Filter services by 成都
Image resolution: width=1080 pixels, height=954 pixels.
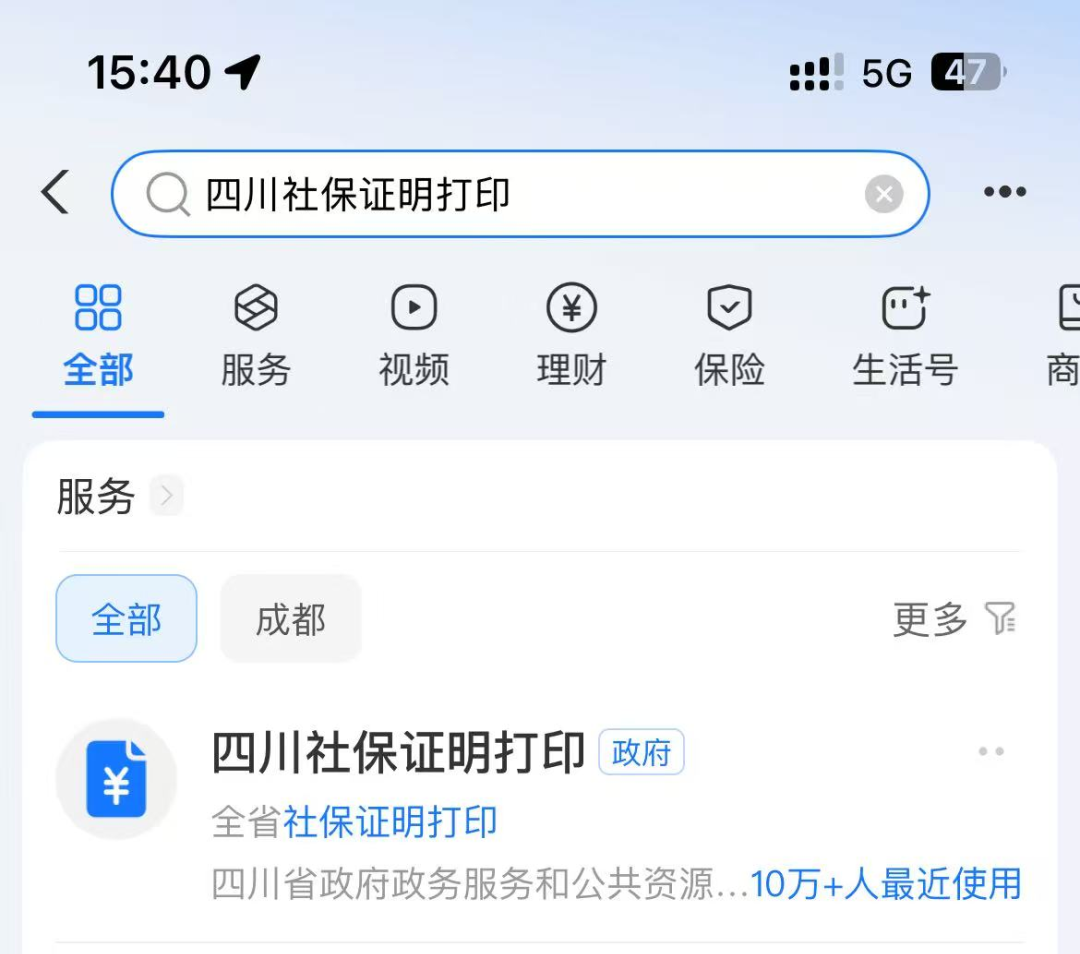click(290, 619)
